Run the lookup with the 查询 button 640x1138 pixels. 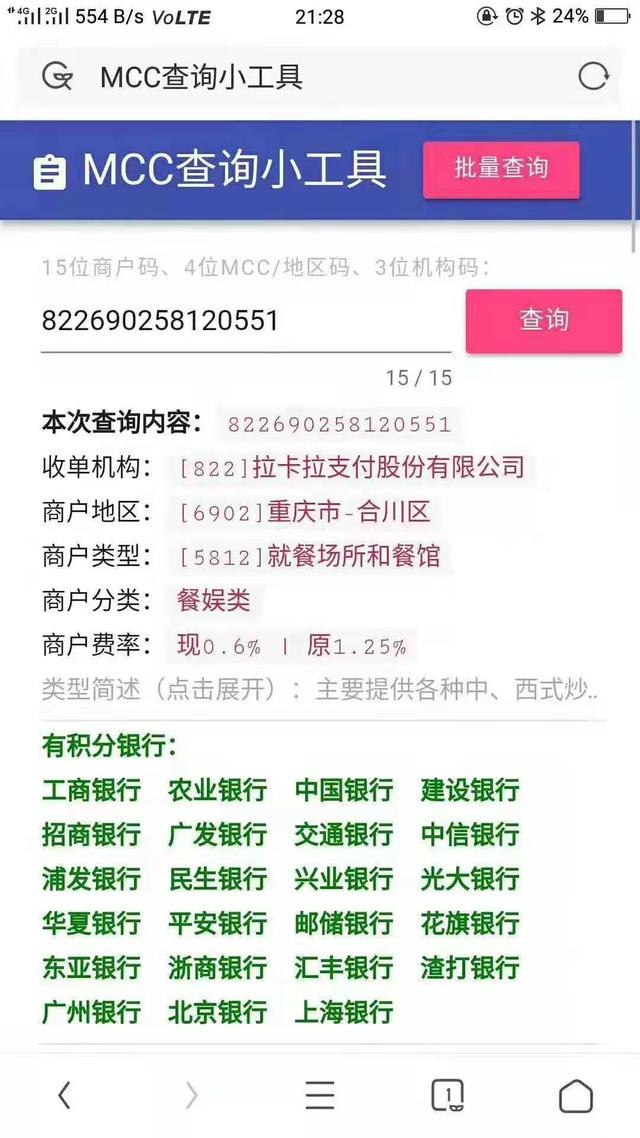point(543,321)
